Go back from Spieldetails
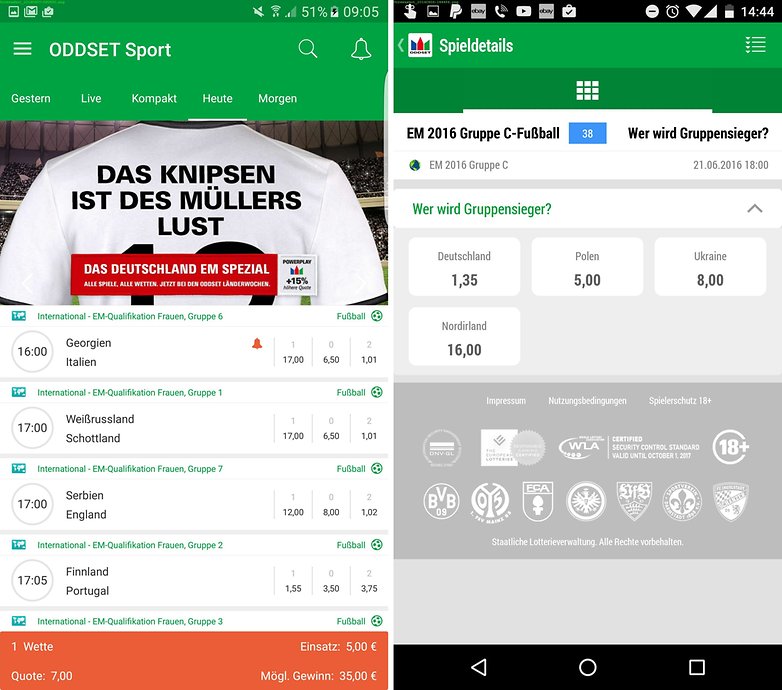Screen dimensions: 782x690 click(401, 45)
